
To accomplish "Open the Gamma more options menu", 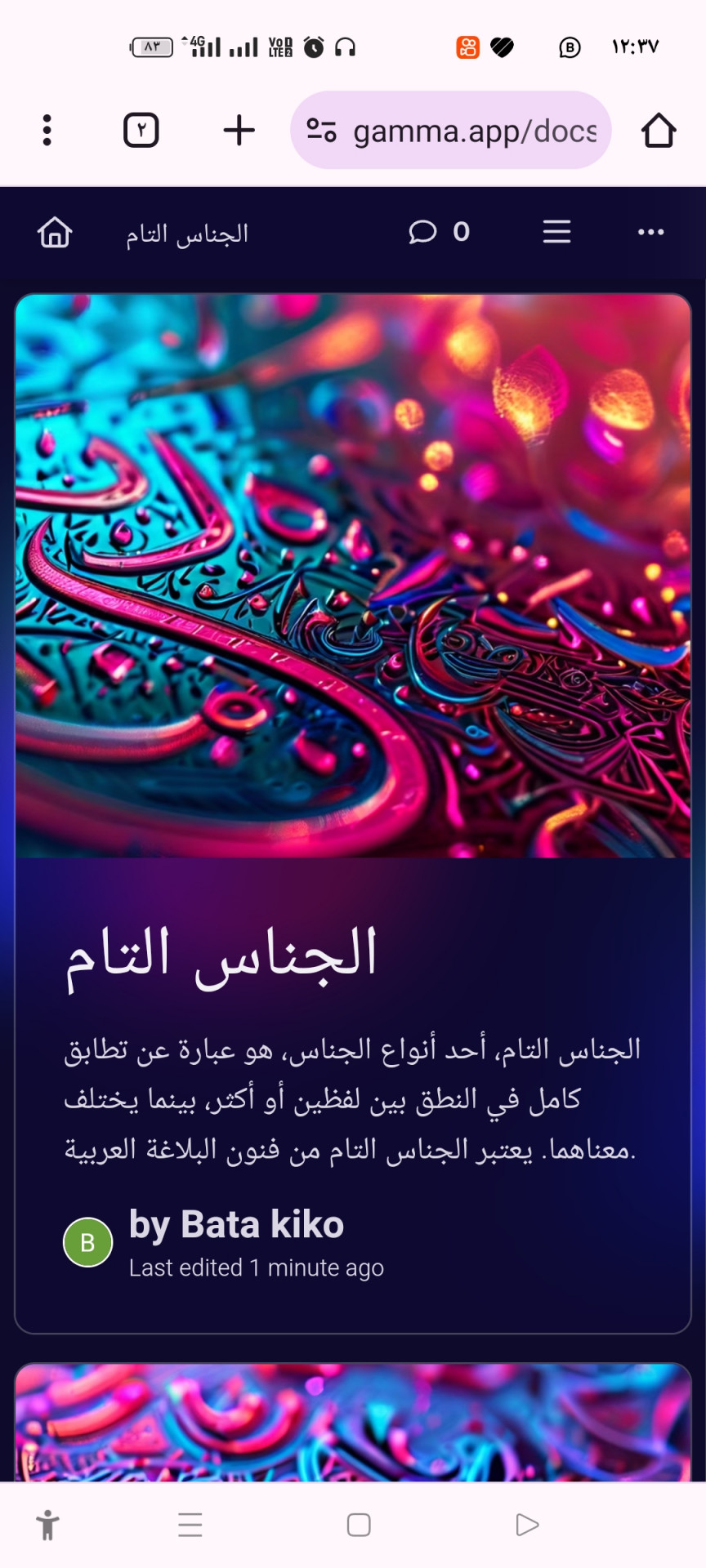I will click(x=650, y=233).
